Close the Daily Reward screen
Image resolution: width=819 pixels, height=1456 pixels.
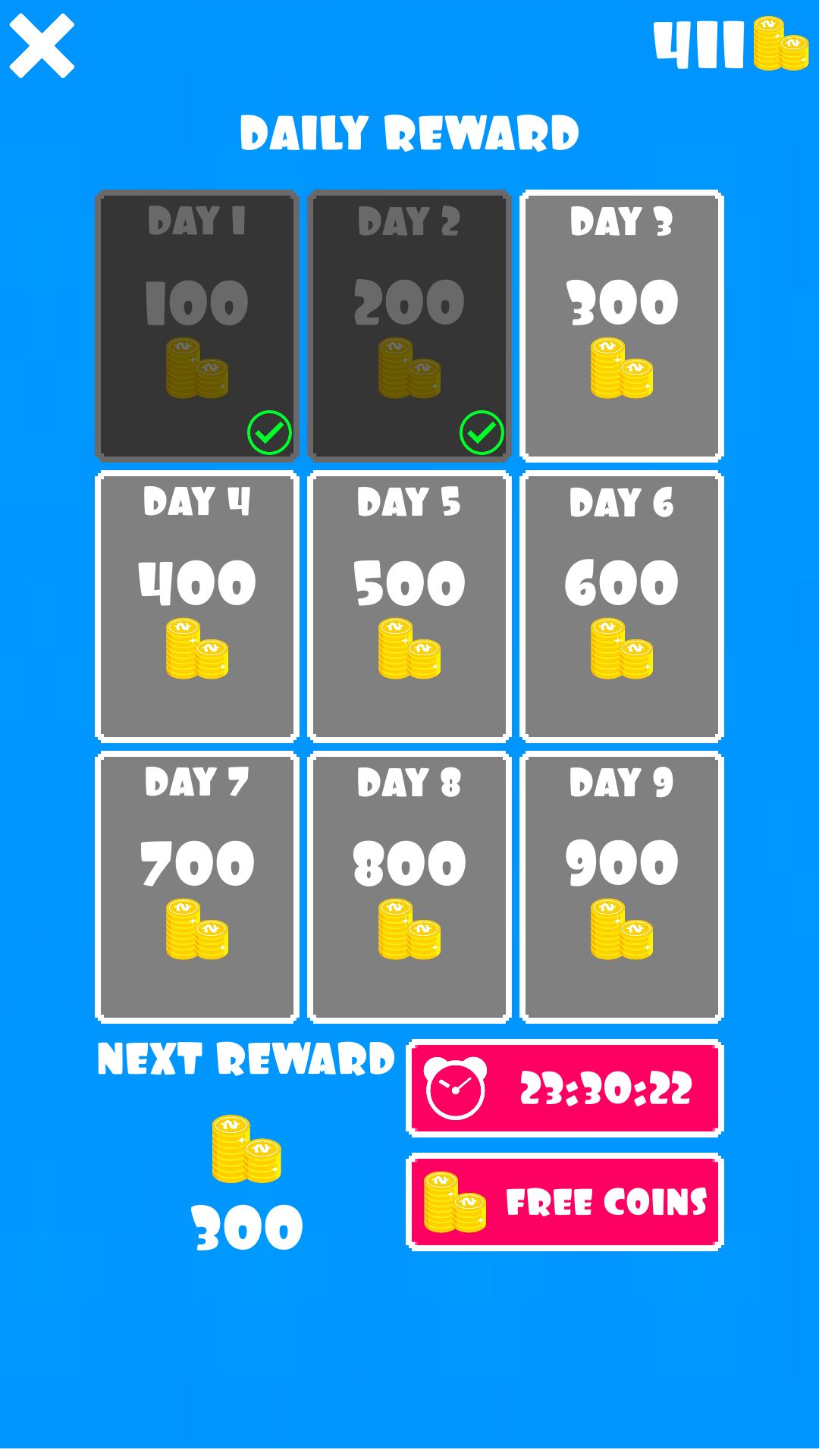click(x=42, y=45)
